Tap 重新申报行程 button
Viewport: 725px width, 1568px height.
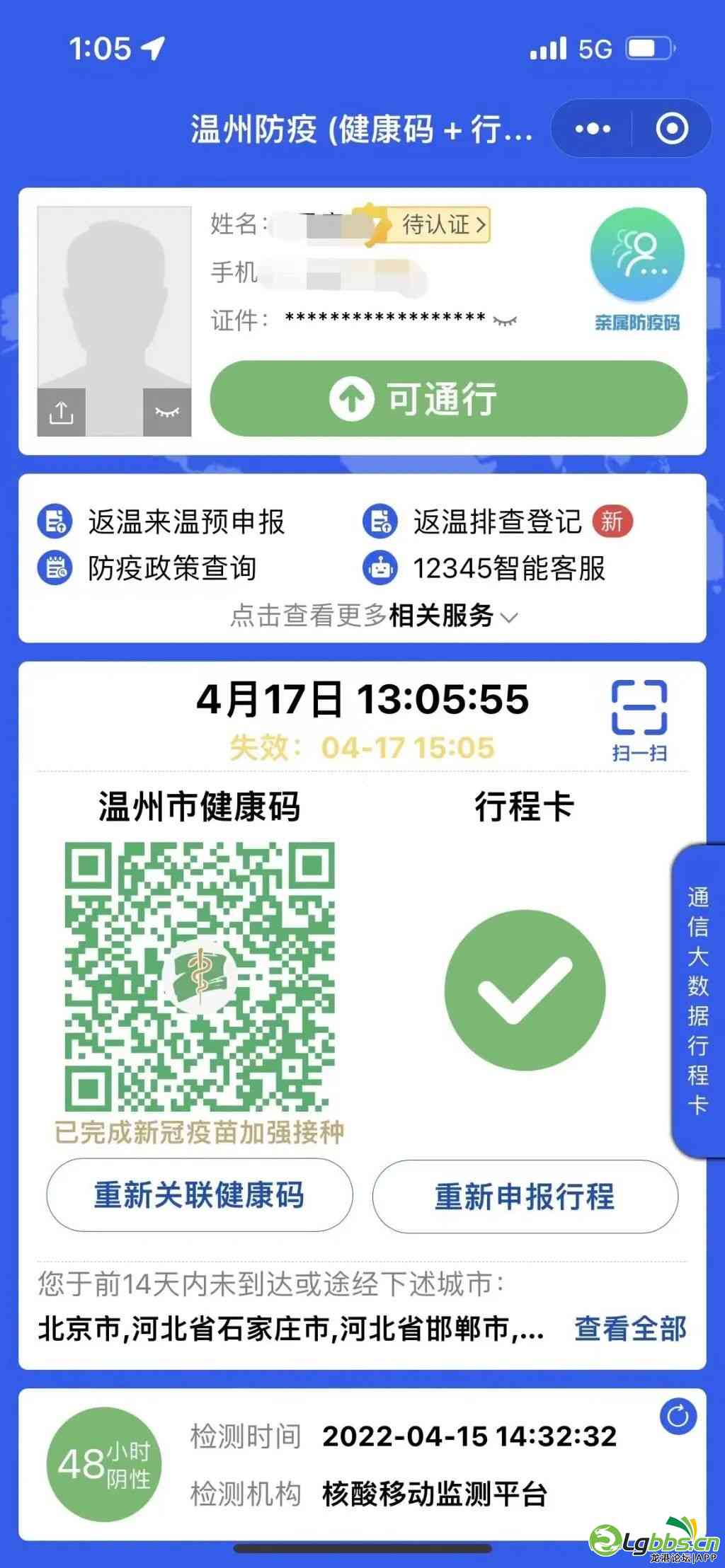click(x=525, y=1197)
